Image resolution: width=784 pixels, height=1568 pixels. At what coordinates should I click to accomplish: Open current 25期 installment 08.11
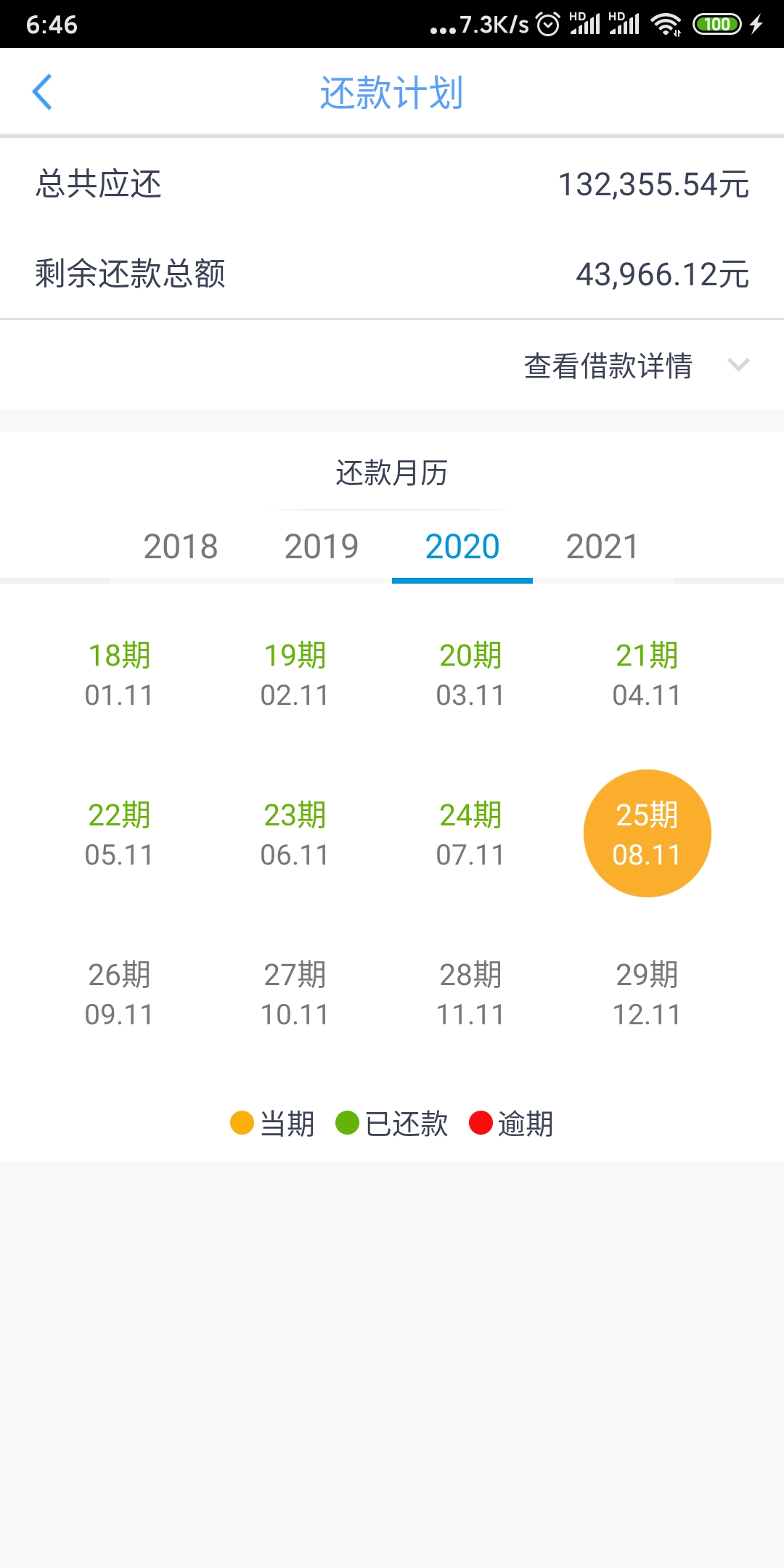647,833
